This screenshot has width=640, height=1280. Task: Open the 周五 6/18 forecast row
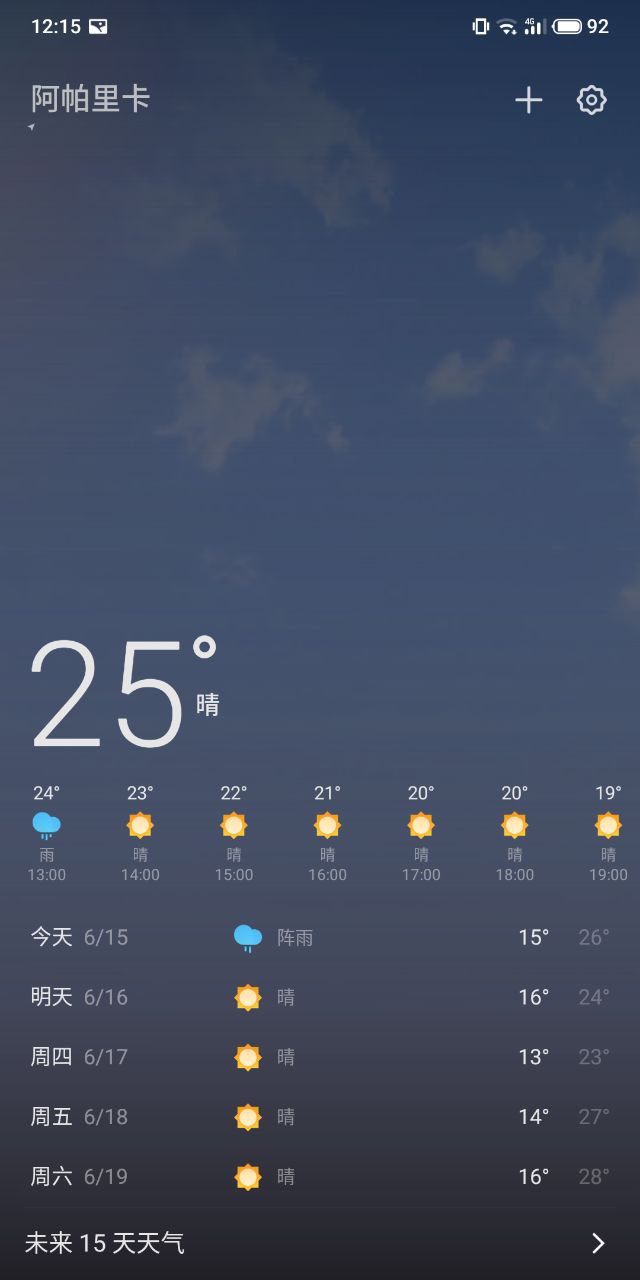(320, 1117)
